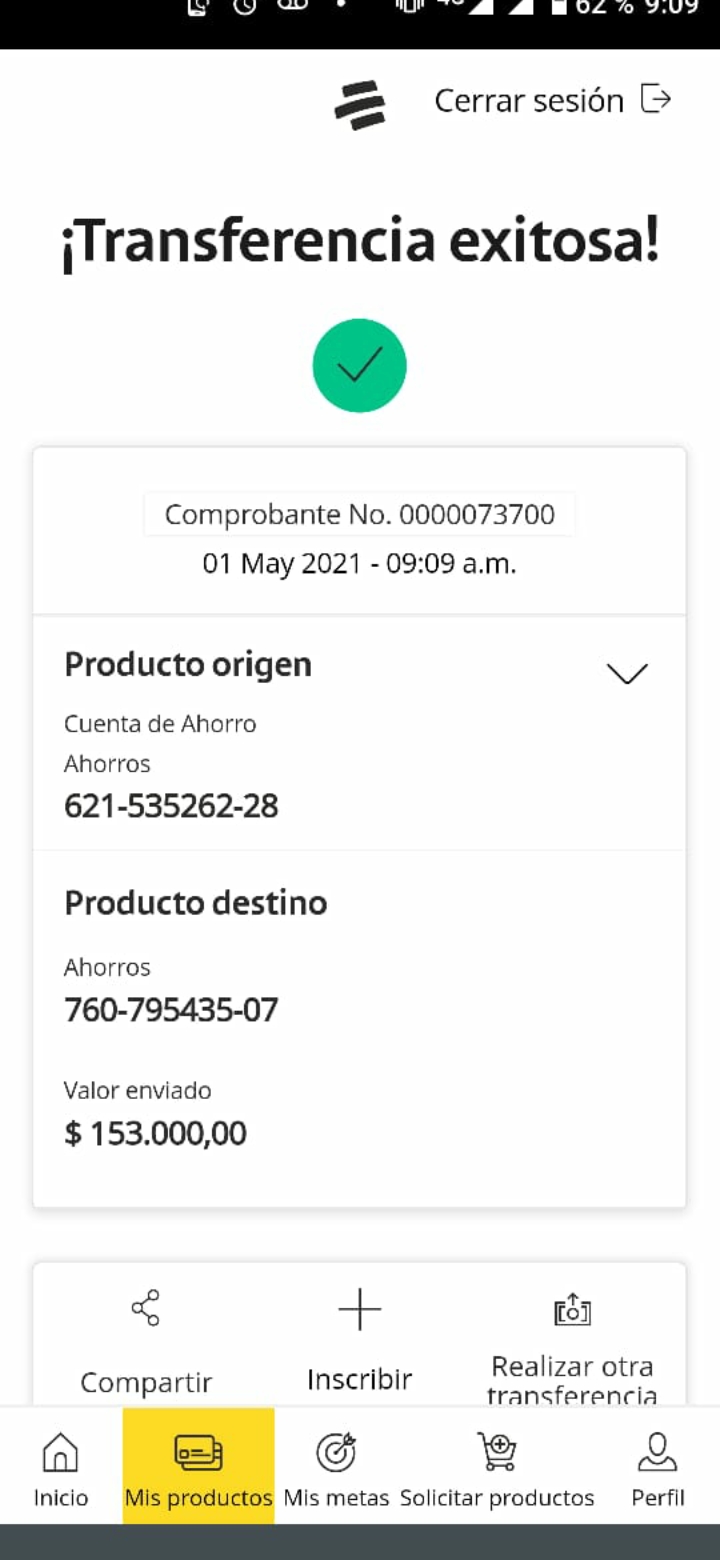Tap Inscribir to register the account

click(360, 1341)
